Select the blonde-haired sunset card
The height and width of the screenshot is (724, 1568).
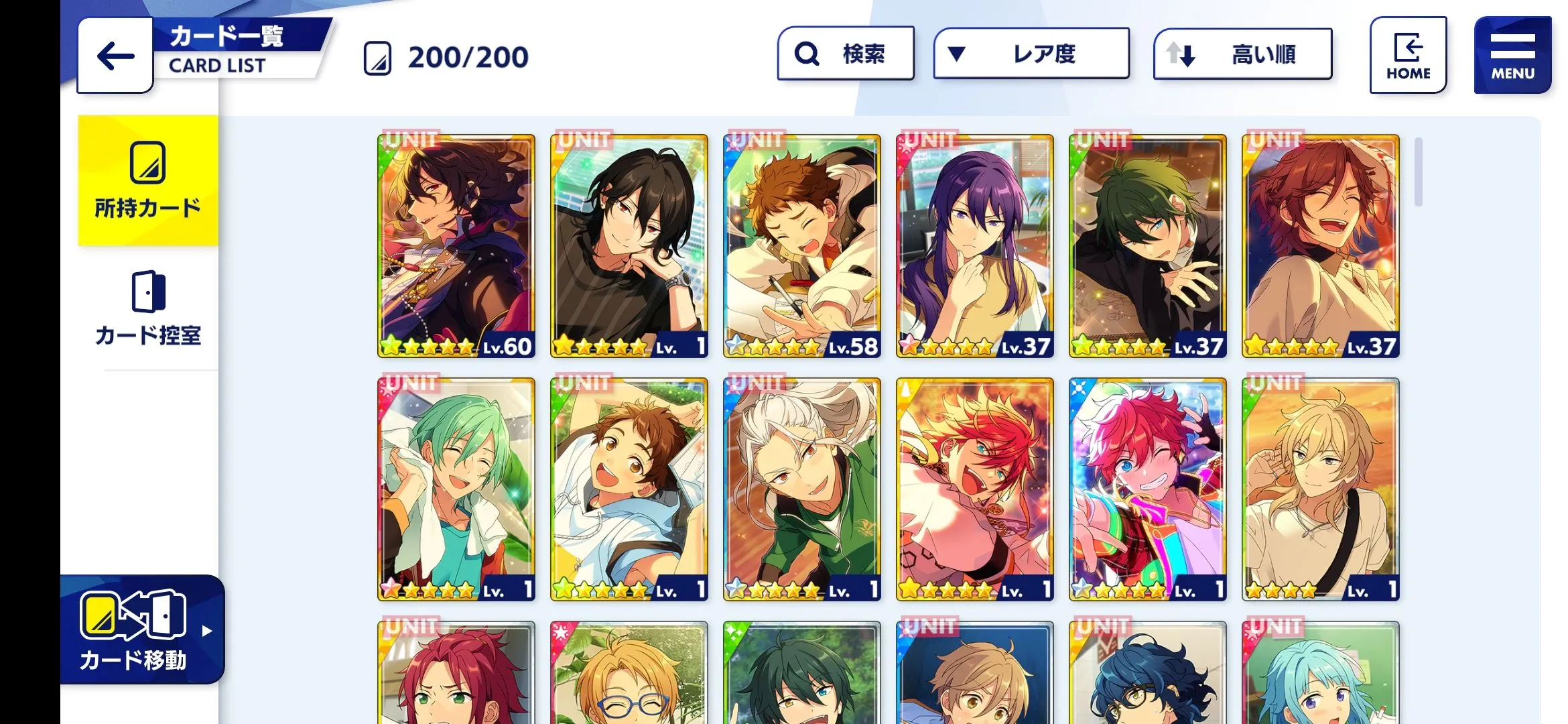click(x=1321, y=489)
